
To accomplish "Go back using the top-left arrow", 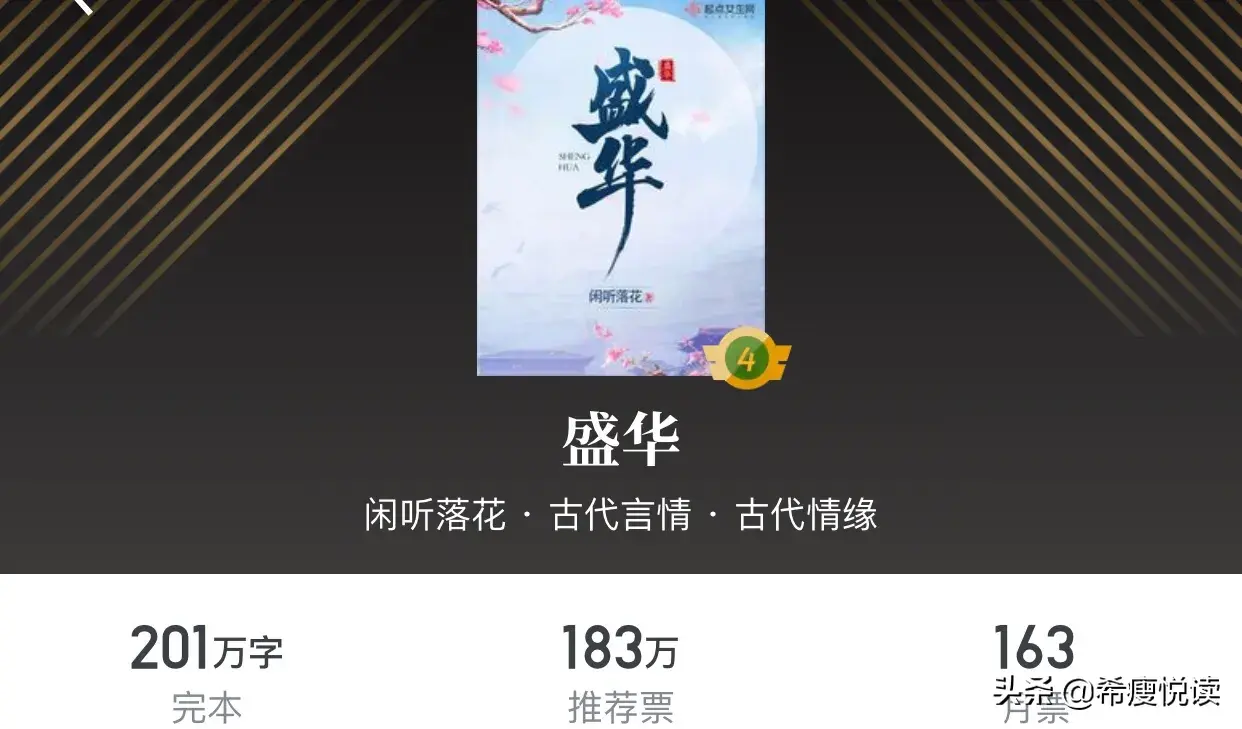I will tap(82, 5).
